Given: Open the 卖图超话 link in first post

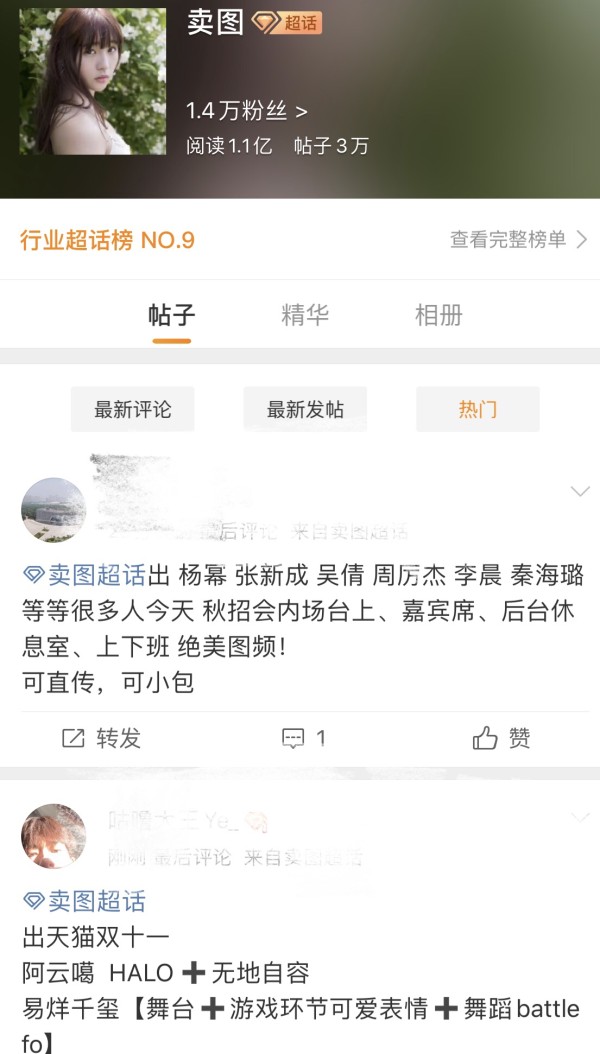Looking at the screenshot, I should coord(85,576).
